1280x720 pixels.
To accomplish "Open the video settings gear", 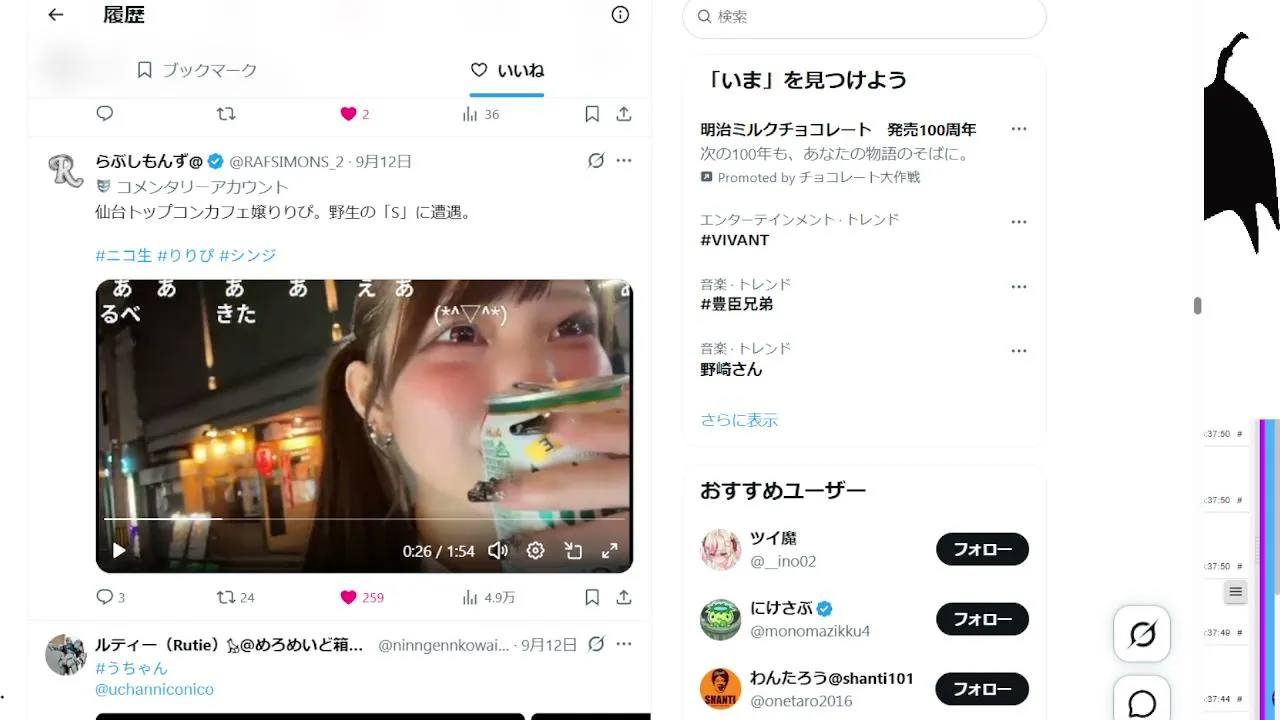I will [x=535, y=550].
